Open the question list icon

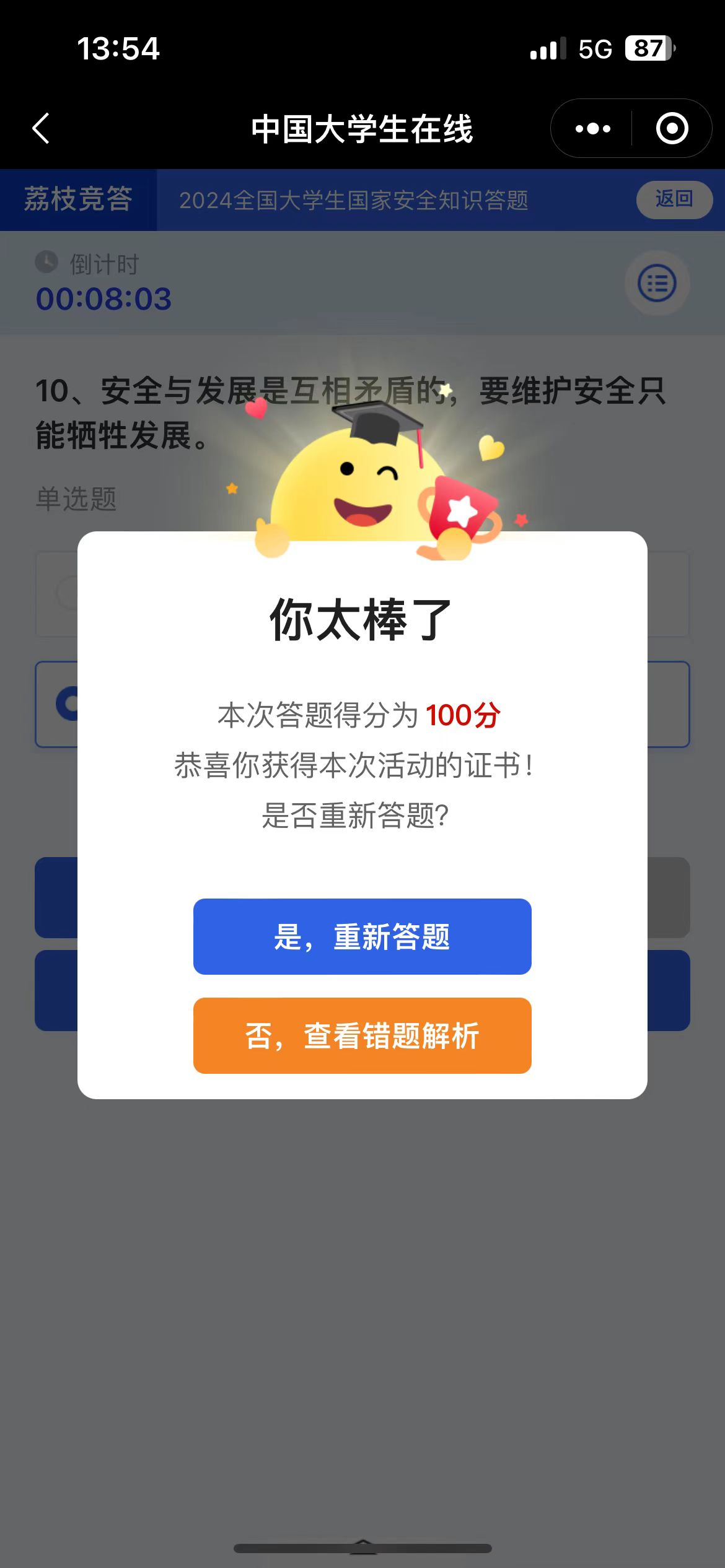click(x=657, y=284)
